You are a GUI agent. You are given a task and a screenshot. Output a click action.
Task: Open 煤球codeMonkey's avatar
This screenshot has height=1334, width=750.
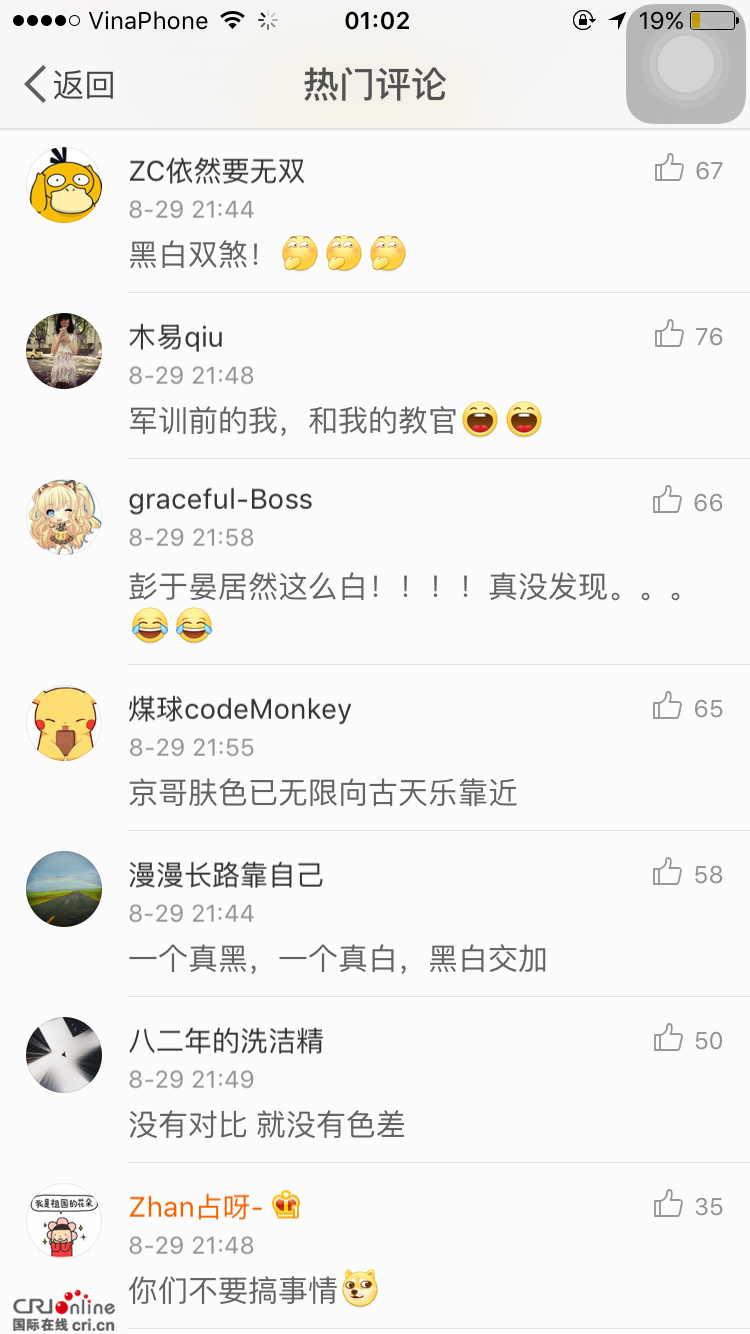tap(64, 723)
